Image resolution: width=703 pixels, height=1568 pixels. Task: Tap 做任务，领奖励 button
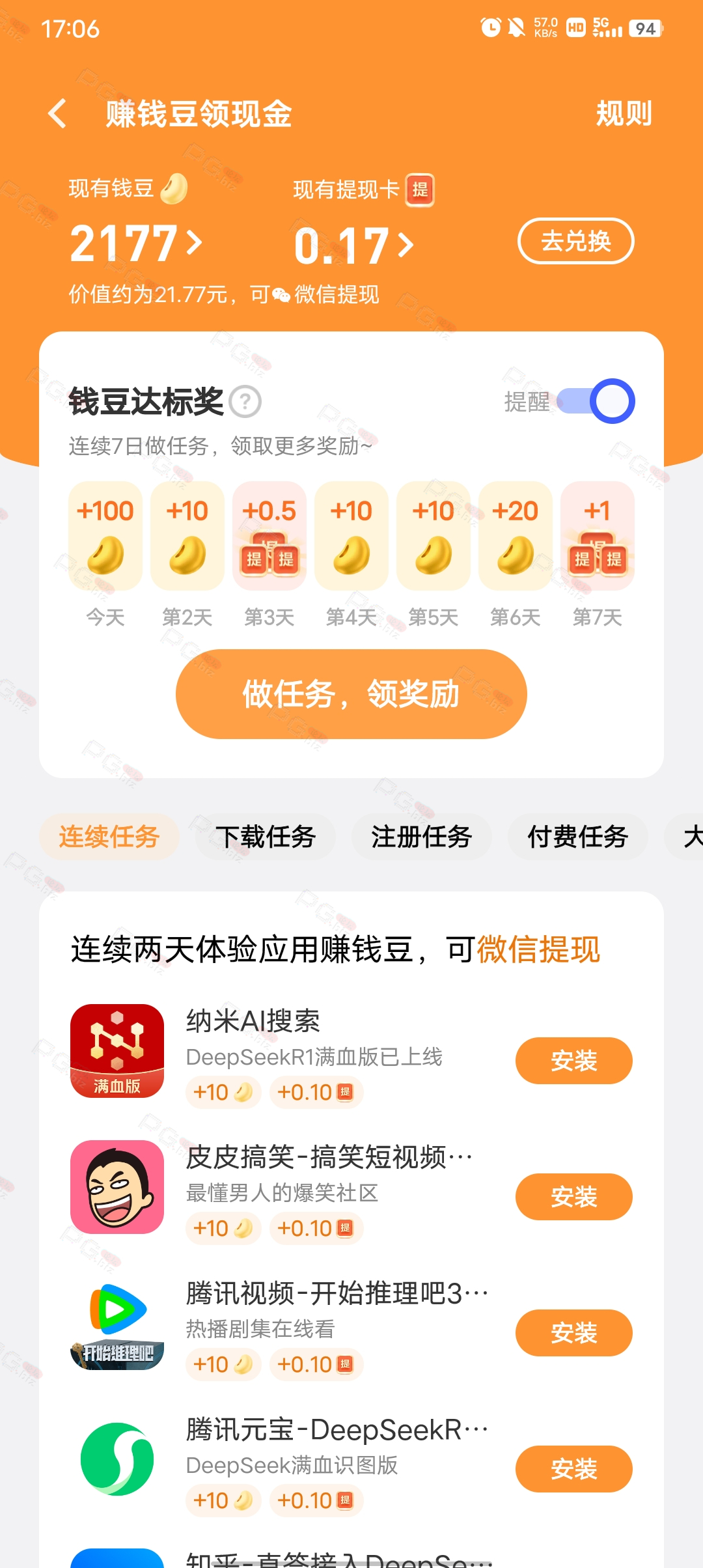tap(351, 694)
